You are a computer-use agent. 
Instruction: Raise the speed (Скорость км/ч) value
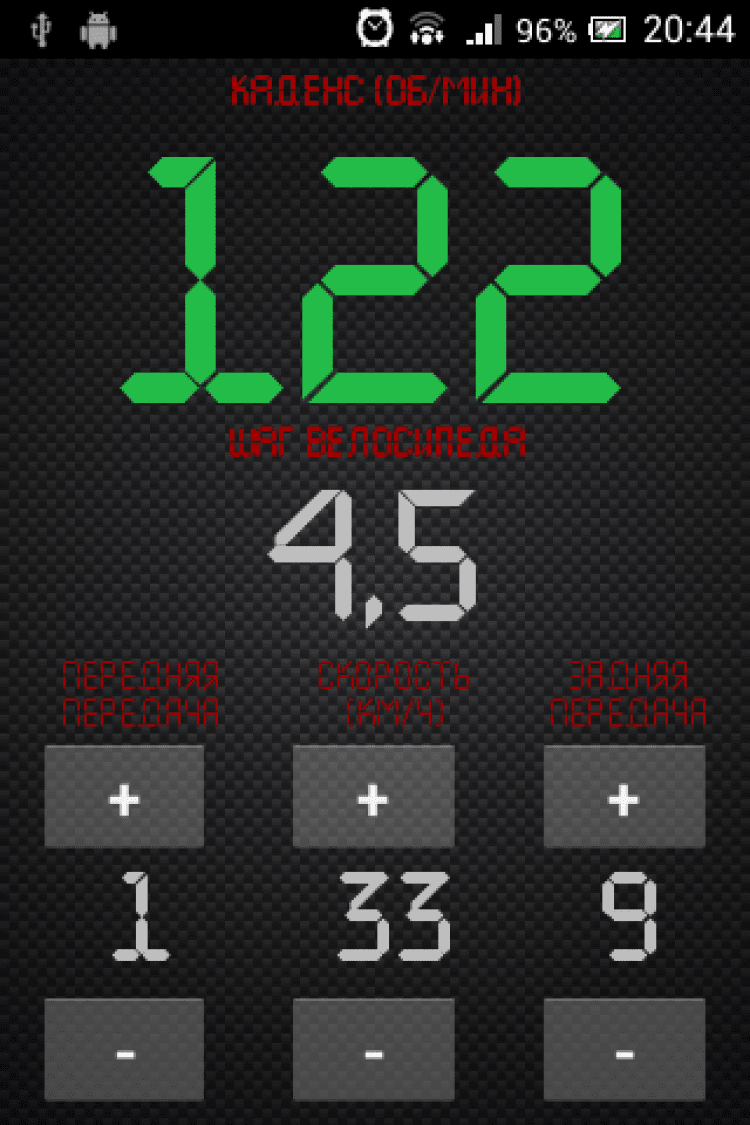tap(373, 797)
